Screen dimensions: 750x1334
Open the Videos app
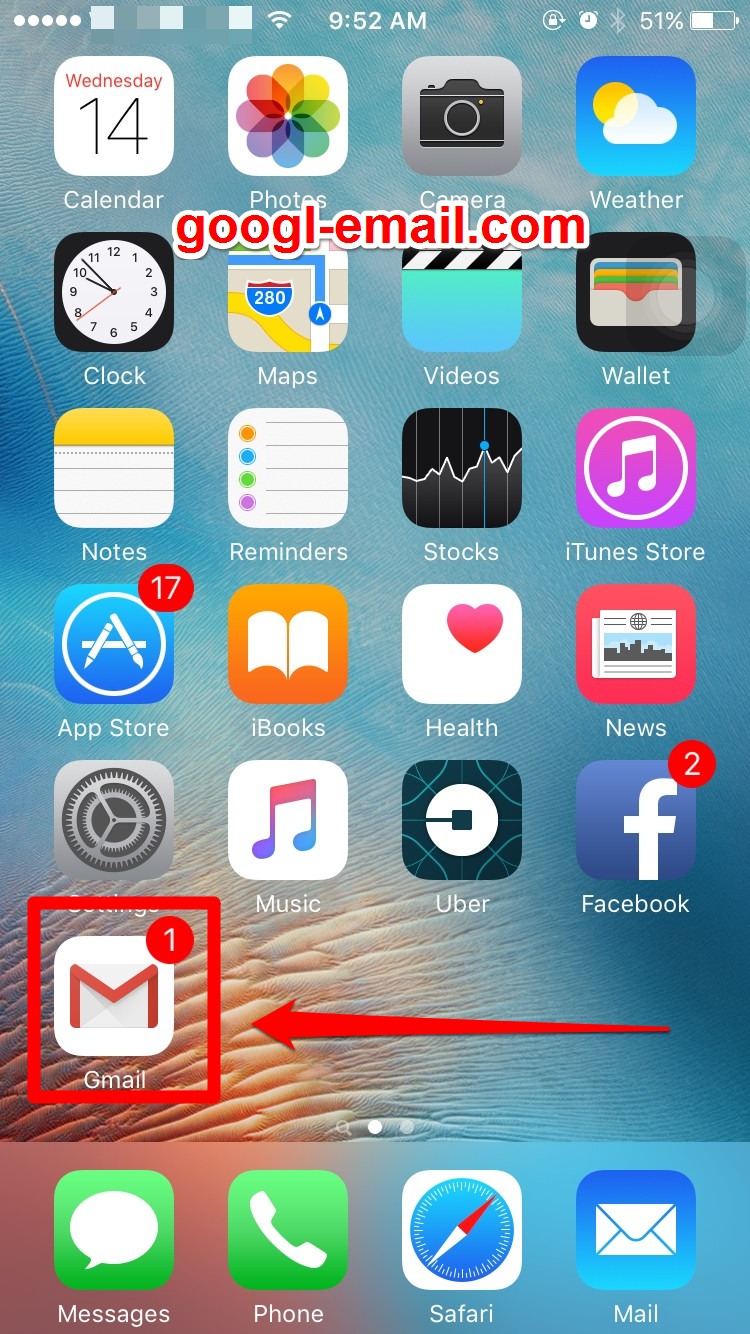point(462,292)
